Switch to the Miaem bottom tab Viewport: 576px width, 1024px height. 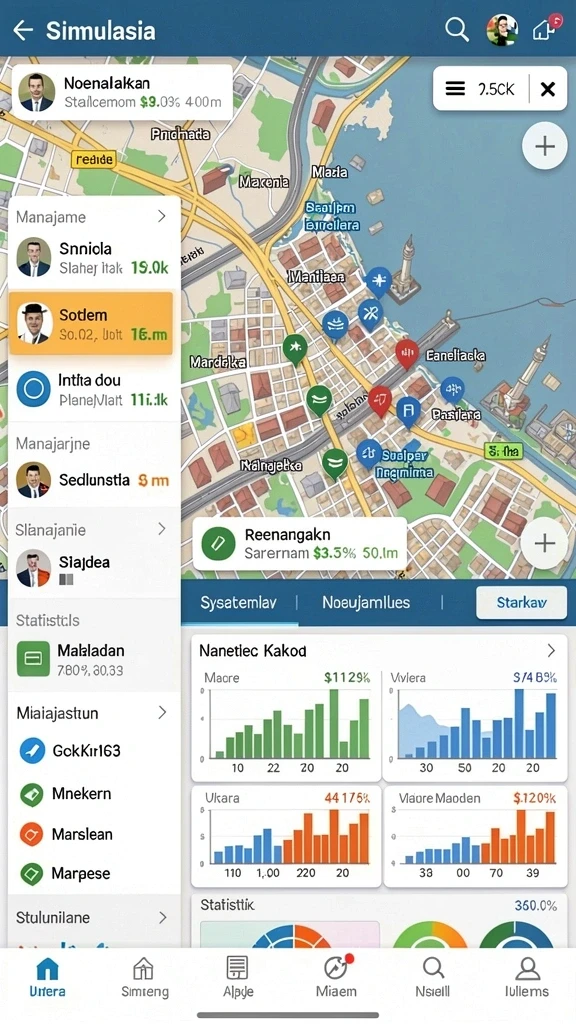(336, 978)
